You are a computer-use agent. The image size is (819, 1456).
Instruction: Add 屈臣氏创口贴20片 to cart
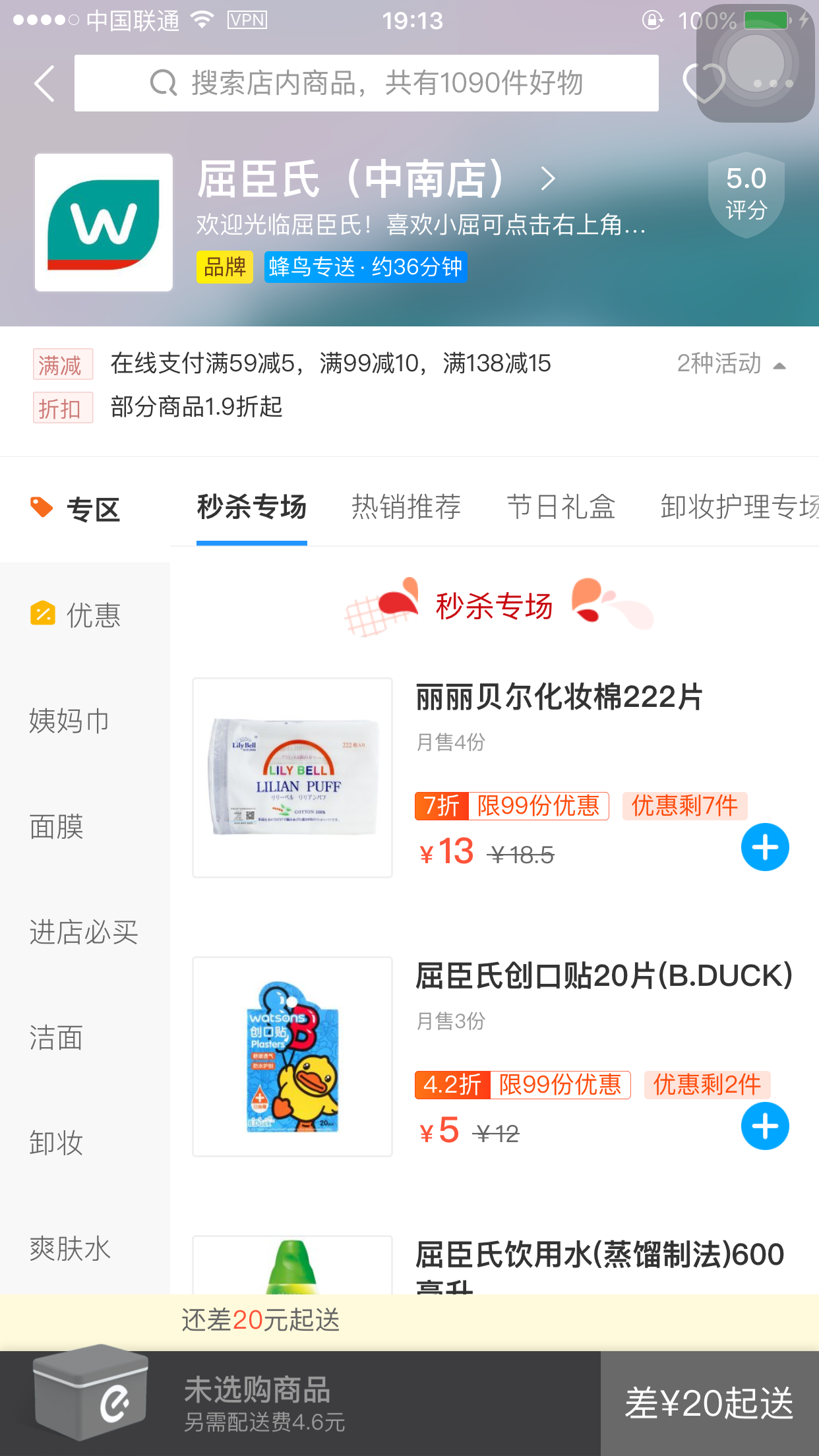tap(765, 1126)
